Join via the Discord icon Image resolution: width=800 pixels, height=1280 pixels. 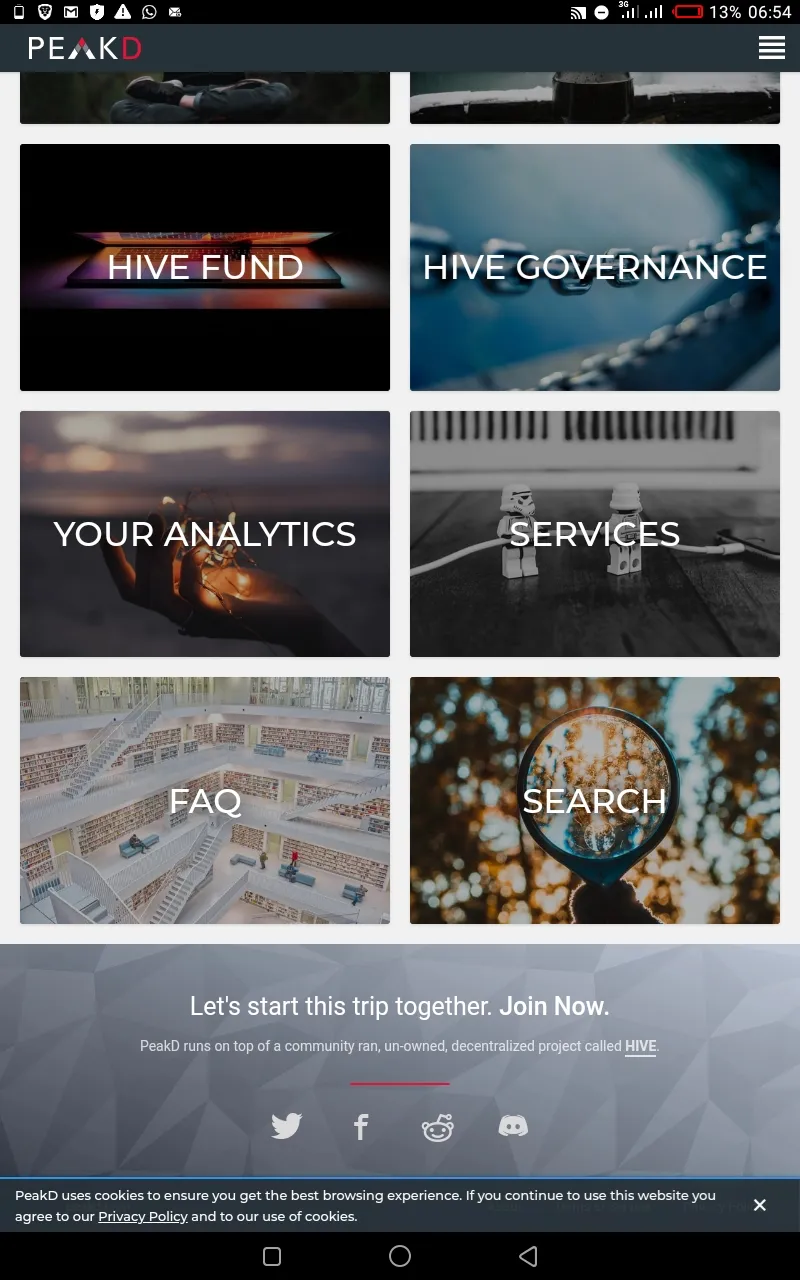click(x=513, y=1127)
